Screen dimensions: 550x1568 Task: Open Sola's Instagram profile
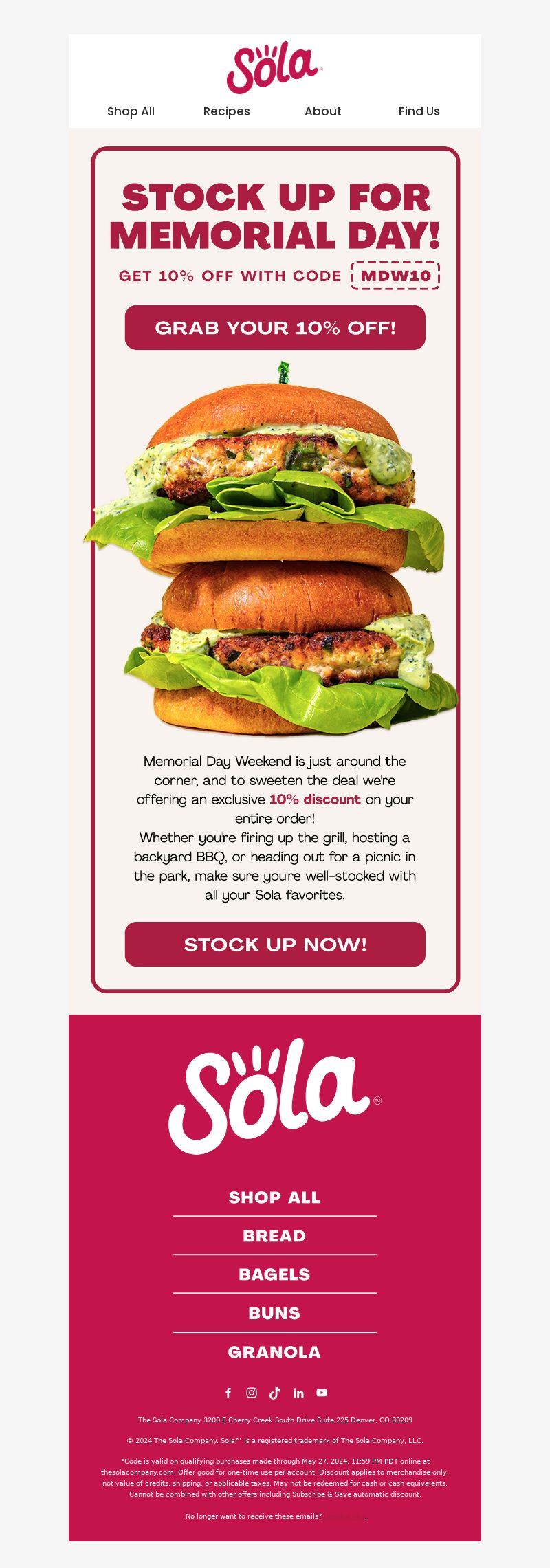tap(252, 1393)
